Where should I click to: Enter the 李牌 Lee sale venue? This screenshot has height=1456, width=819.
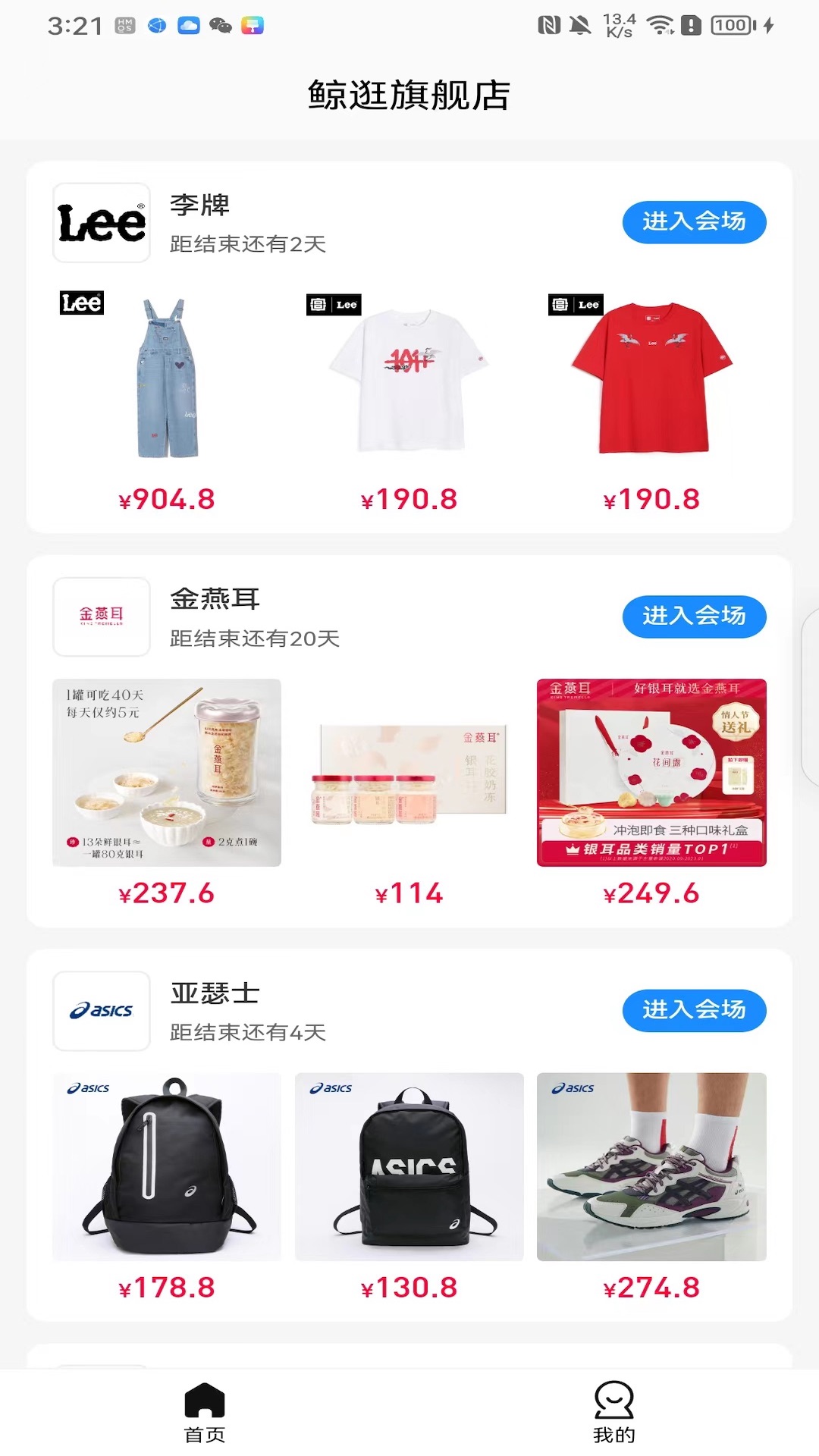click(694, 221)
